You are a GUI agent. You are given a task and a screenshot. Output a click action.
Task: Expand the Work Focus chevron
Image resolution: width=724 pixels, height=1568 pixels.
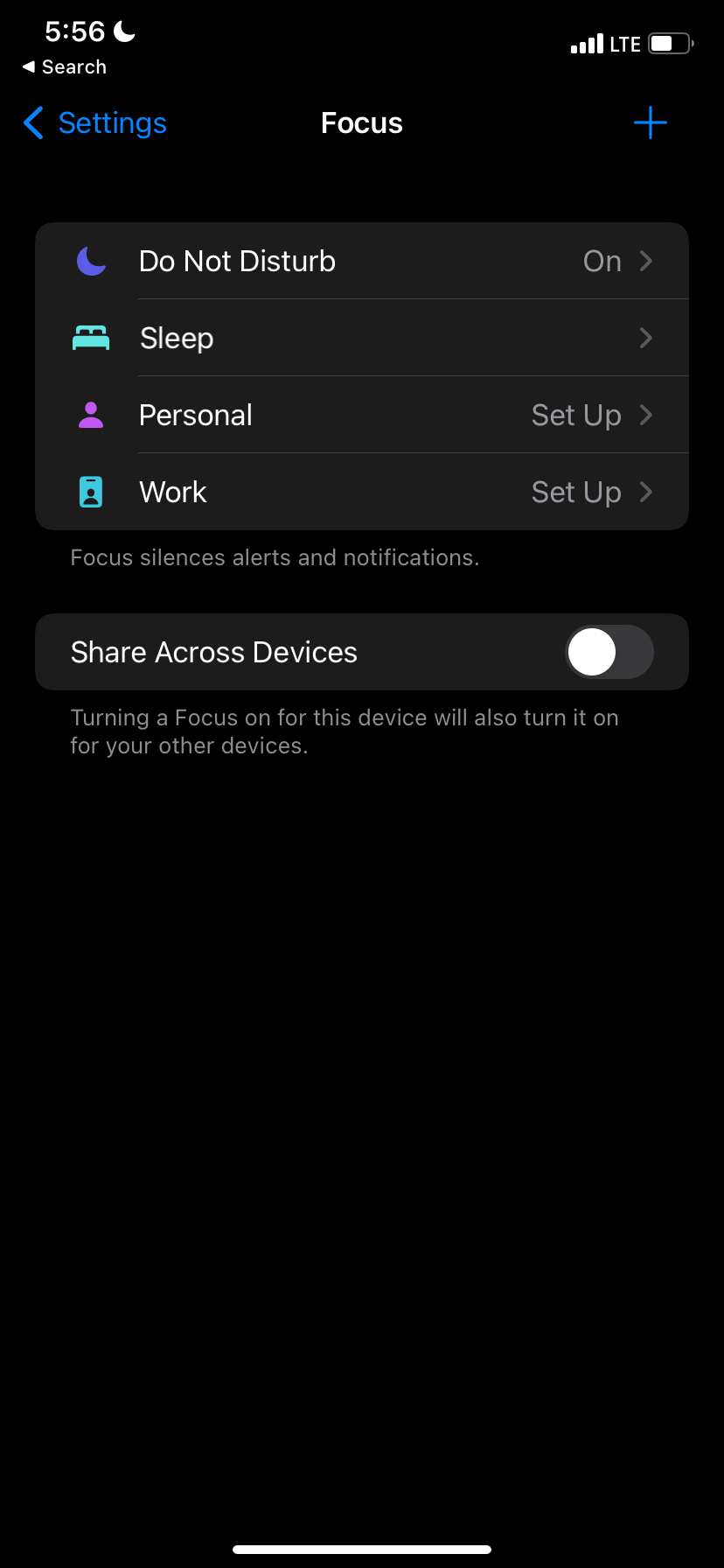coord(645,492)
